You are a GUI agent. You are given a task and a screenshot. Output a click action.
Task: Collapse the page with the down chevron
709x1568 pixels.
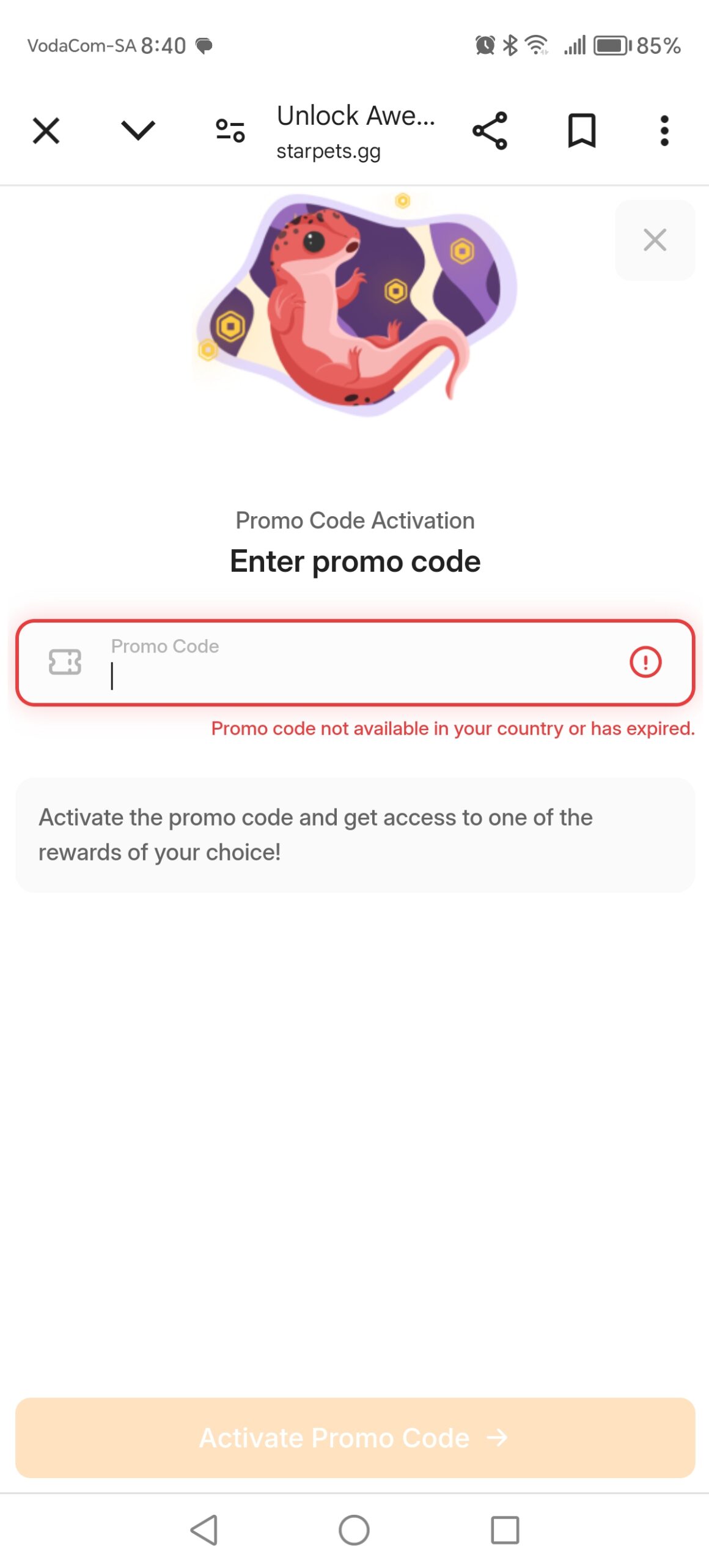(137, 130)
